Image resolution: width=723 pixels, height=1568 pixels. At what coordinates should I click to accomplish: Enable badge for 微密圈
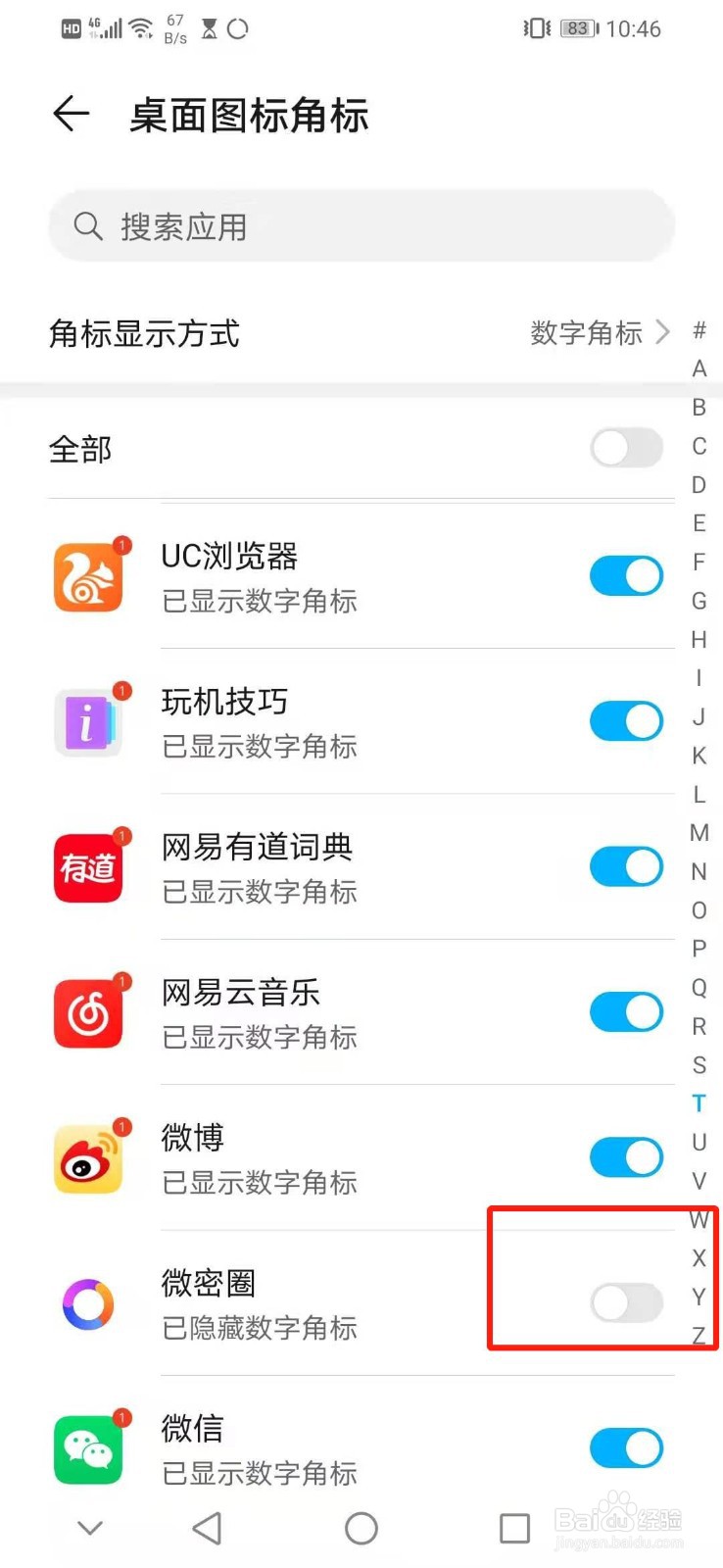point(627,1302)
